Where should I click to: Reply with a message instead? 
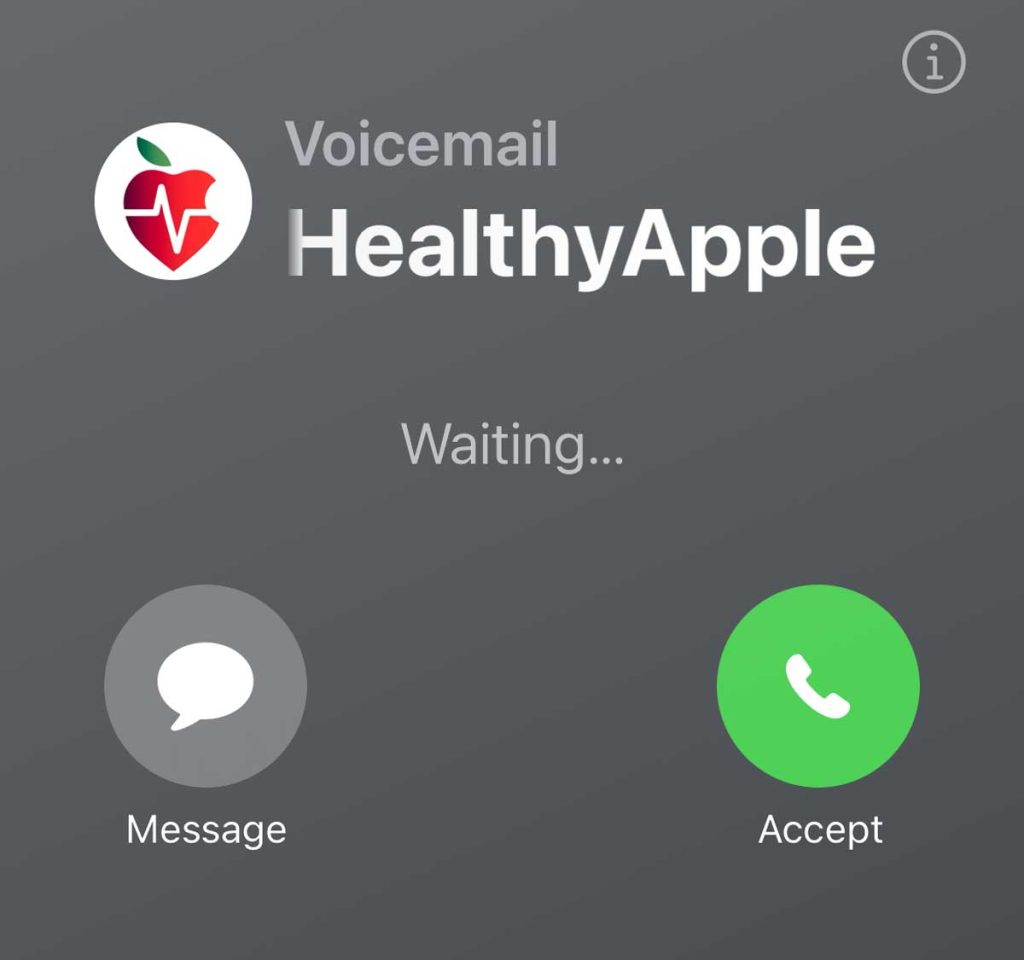point(205,685)
